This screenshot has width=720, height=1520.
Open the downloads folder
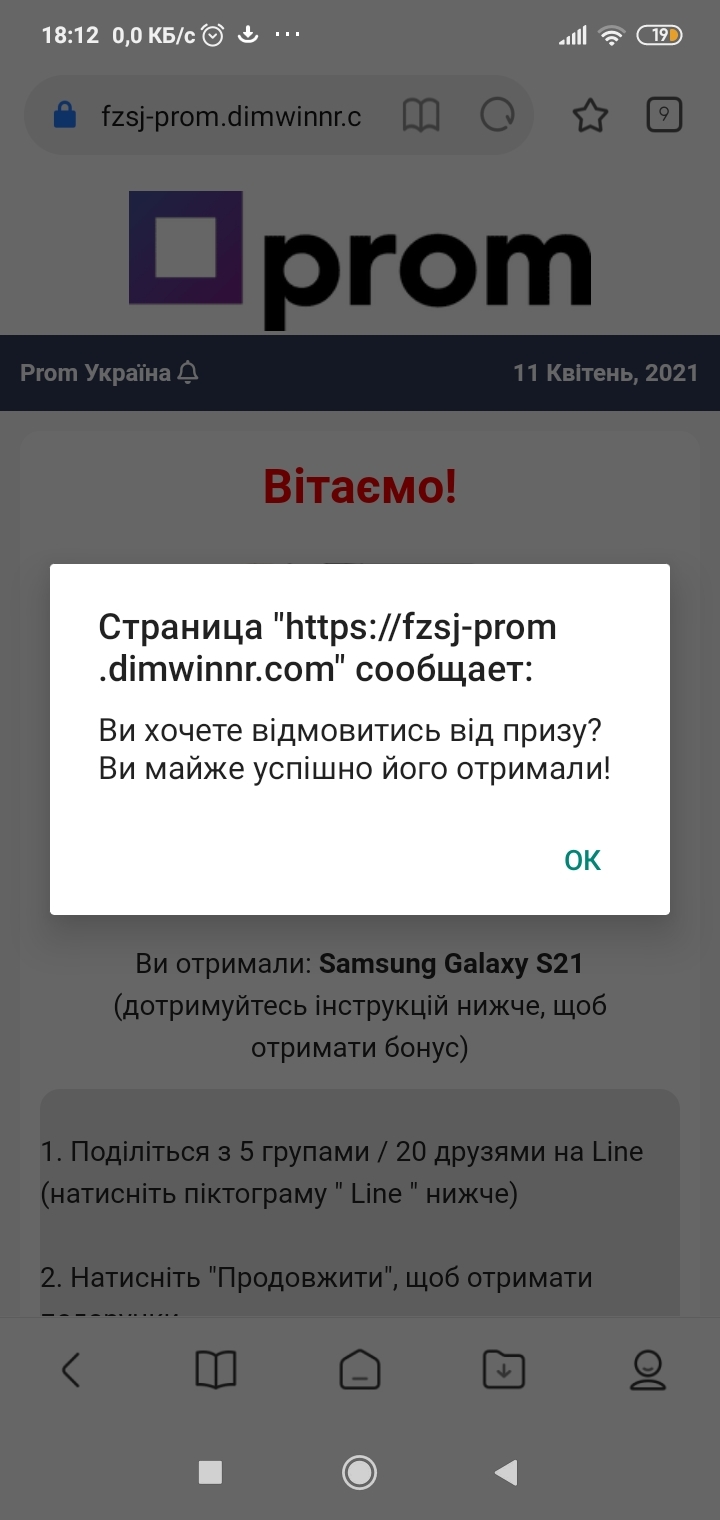pyautogui.click(x=504, y=1369)
